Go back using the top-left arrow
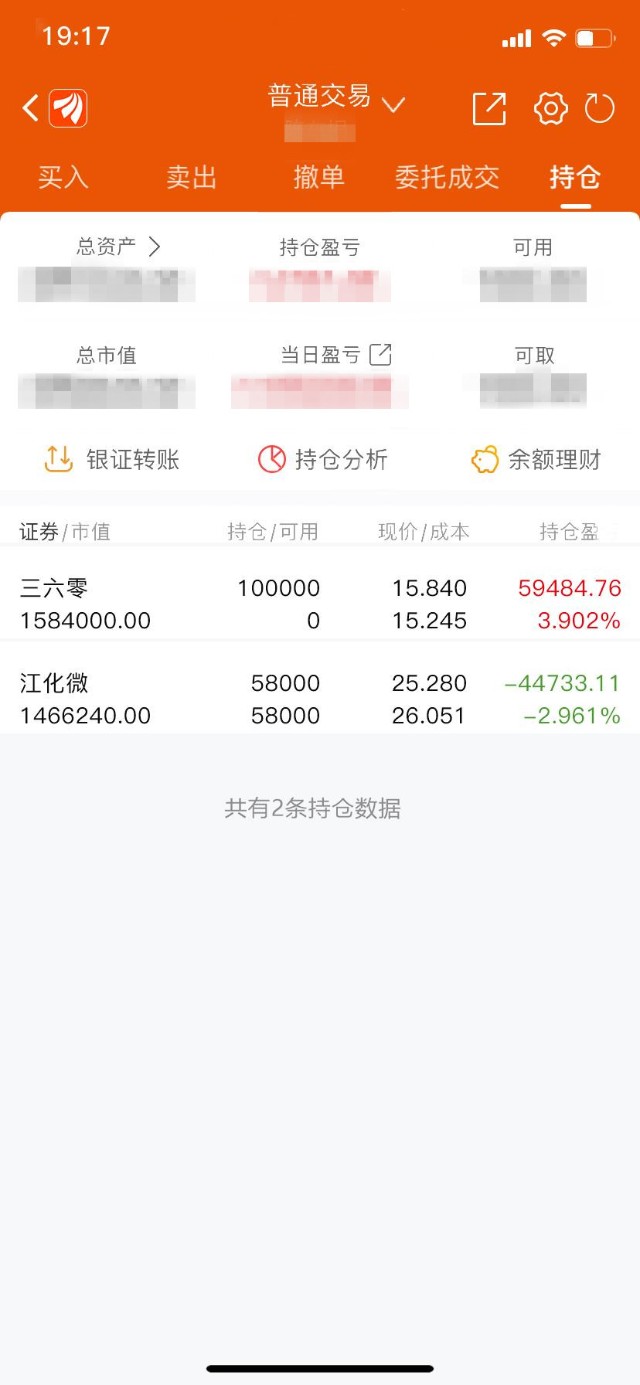640x1385 pixels. (31, 108)
